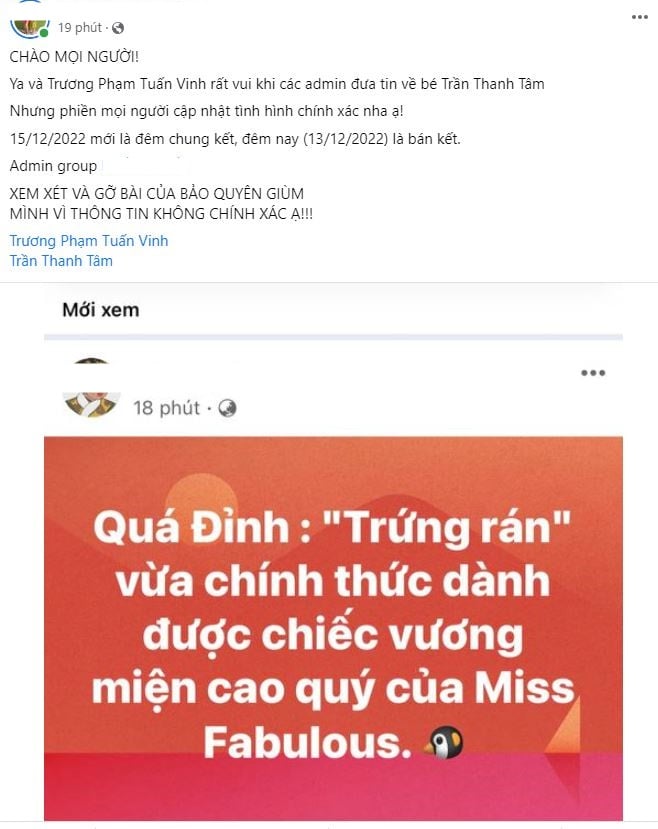Open the post author's profile picture
This screenshot has height=829, width=658.
pyautogui.click(x=30, y=22)
